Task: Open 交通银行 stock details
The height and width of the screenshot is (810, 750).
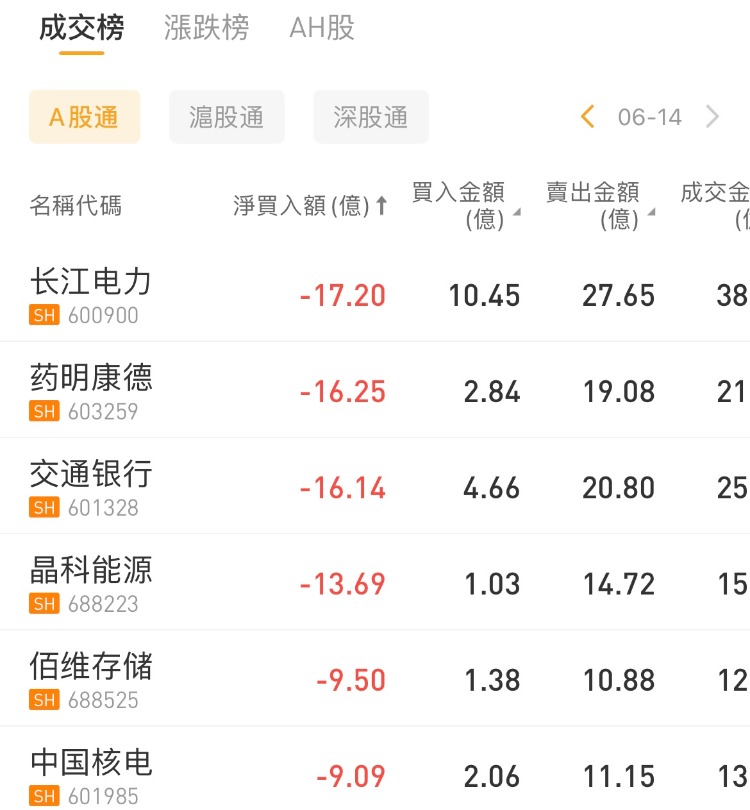Action: (x=91, y=486)
